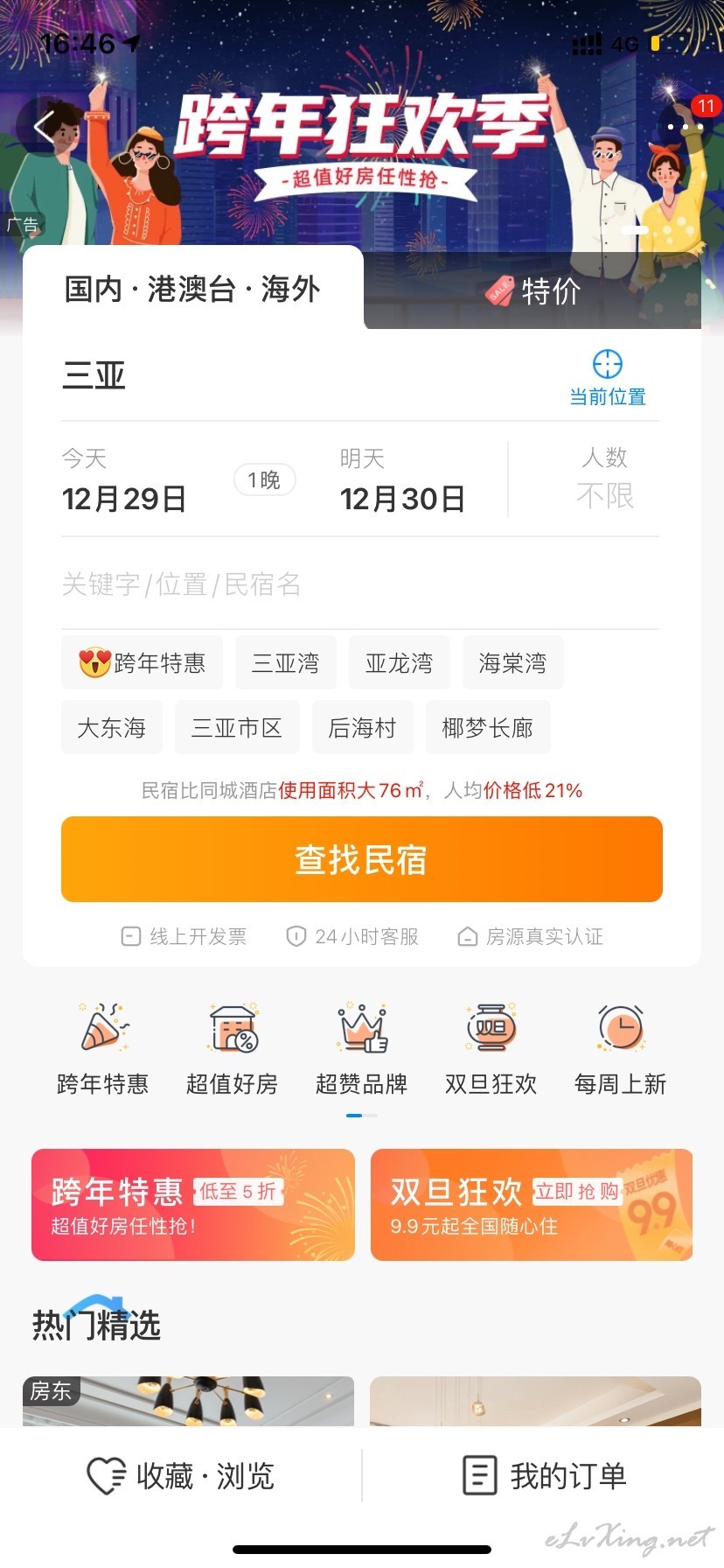
Task: Open the 超值好房 shortcut
Action: (232, 1049)
